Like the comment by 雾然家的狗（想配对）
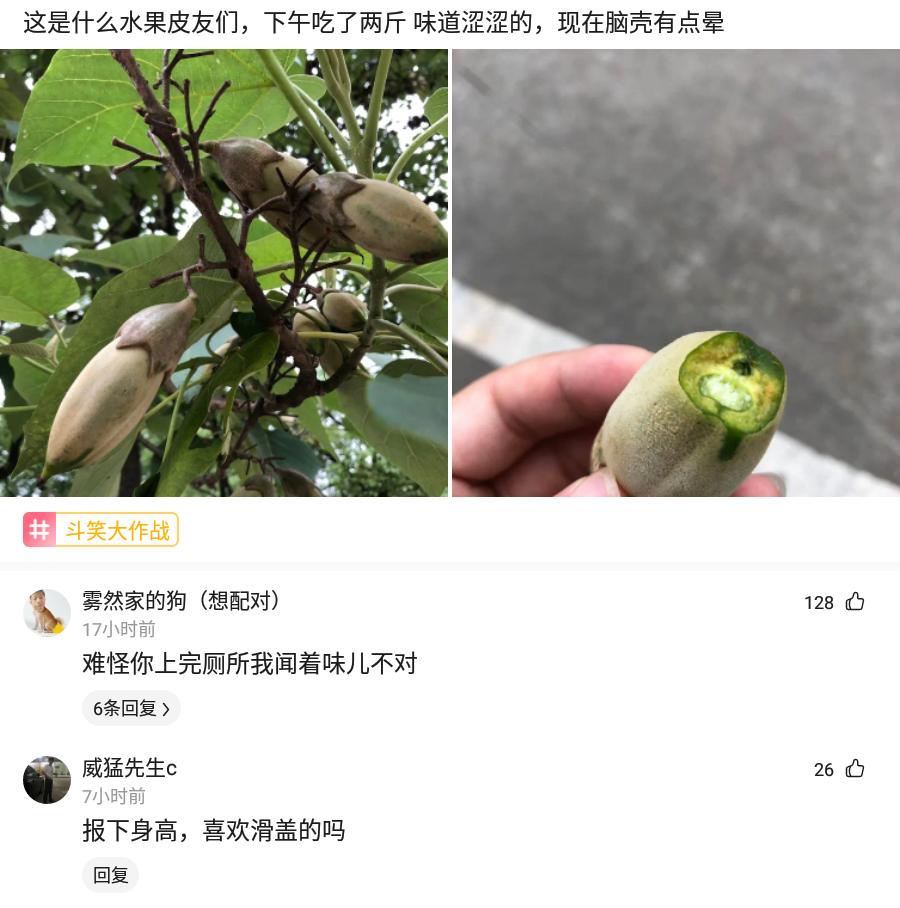900x908 pixels. point(855,602)
